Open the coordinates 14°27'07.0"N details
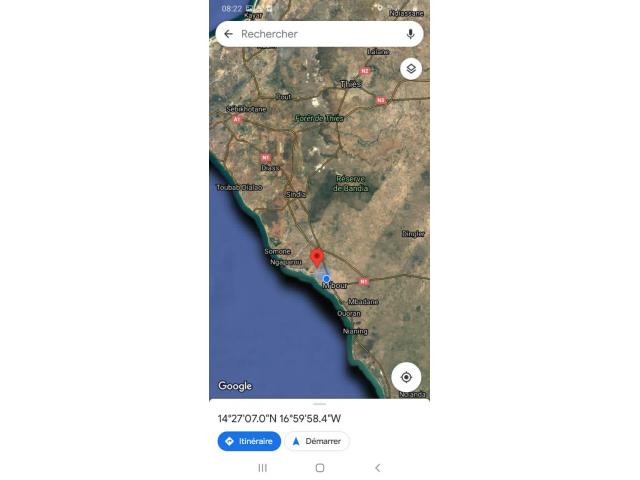This screenshot has height=480, width=640. pyautogui.click(x=279, y=419)
